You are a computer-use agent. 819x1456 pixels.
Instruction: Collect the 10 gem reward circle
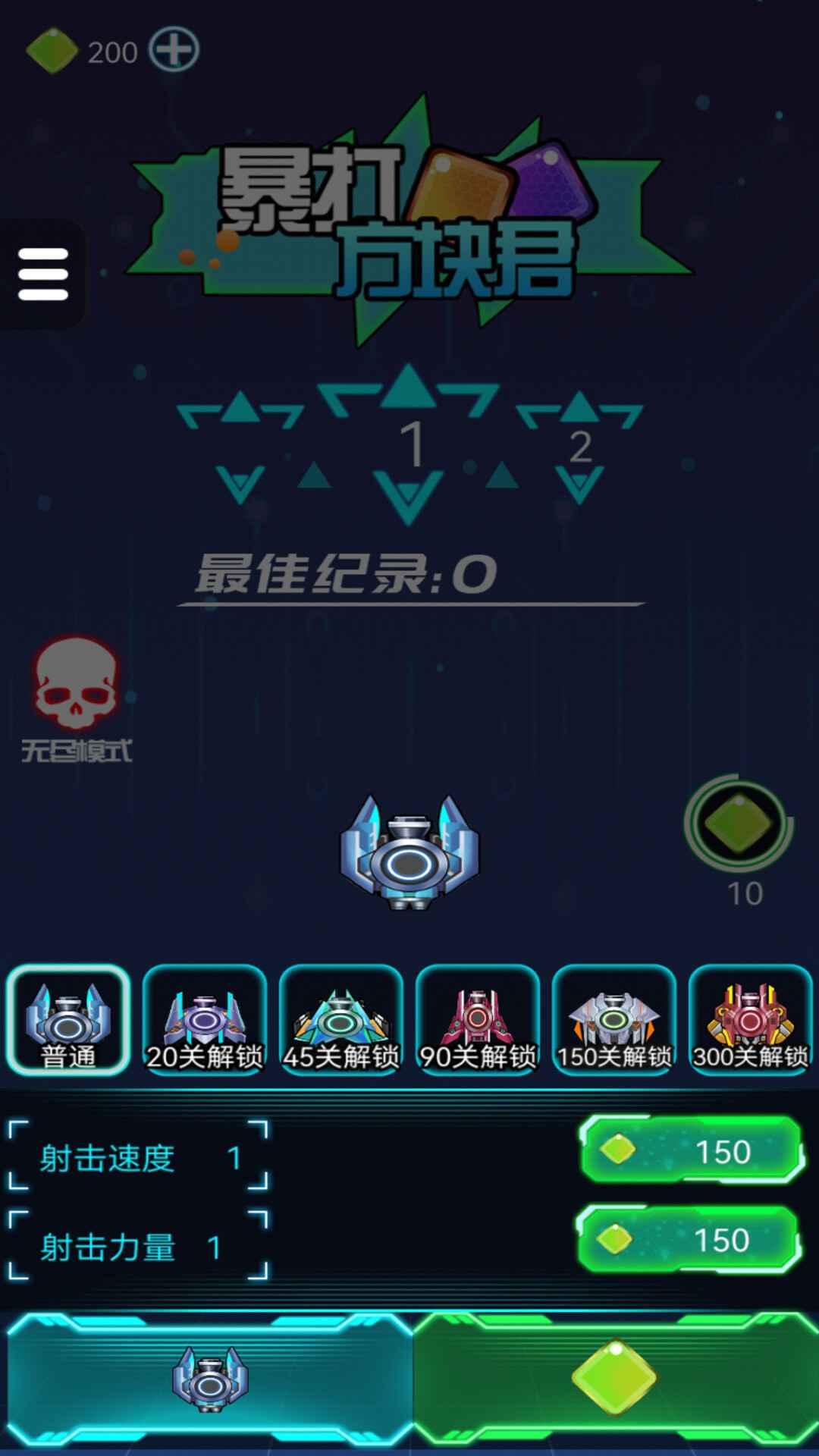pyautogui.click(x=738, y=824)
